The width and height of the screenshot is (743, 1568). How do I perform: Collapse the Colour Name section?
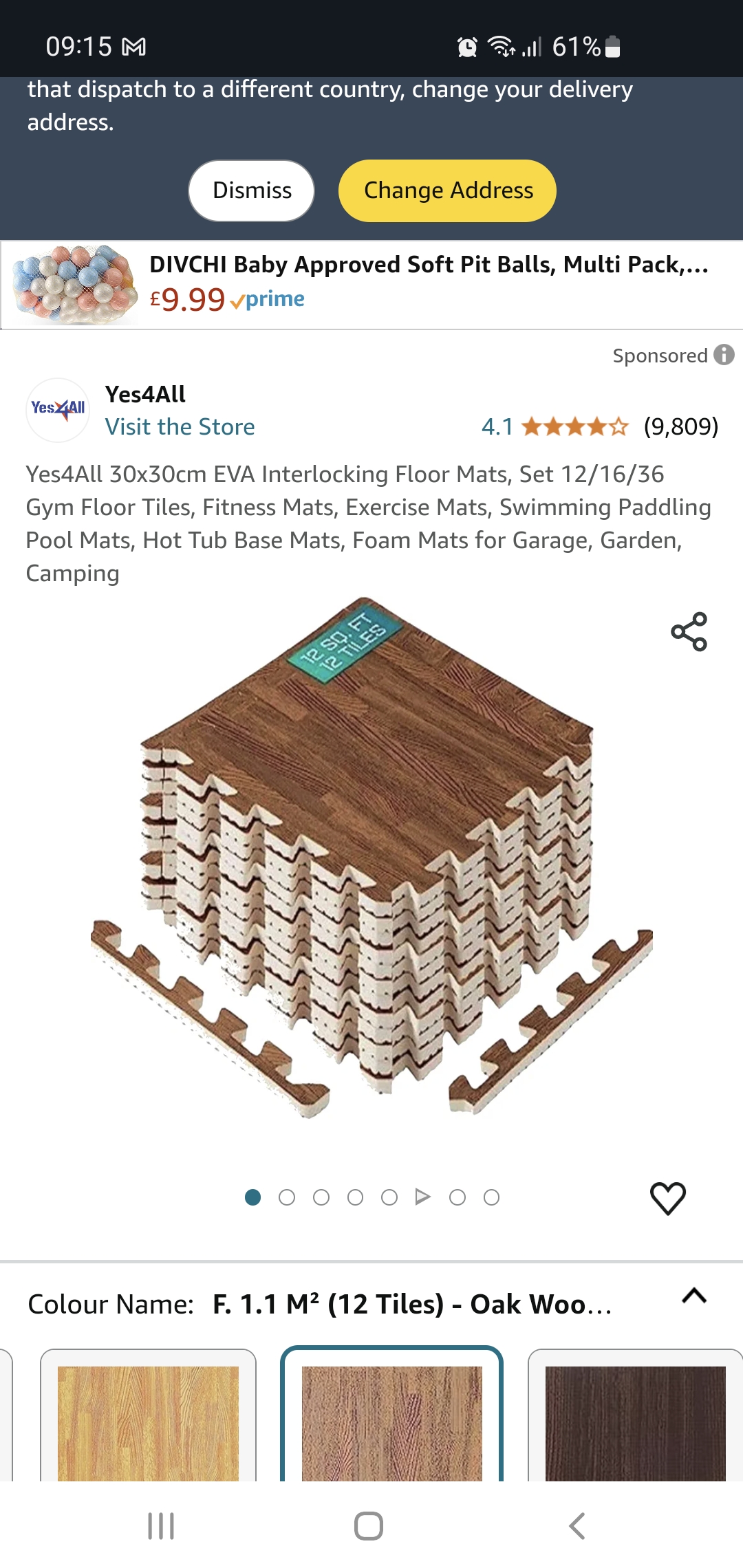[693, 1297]
